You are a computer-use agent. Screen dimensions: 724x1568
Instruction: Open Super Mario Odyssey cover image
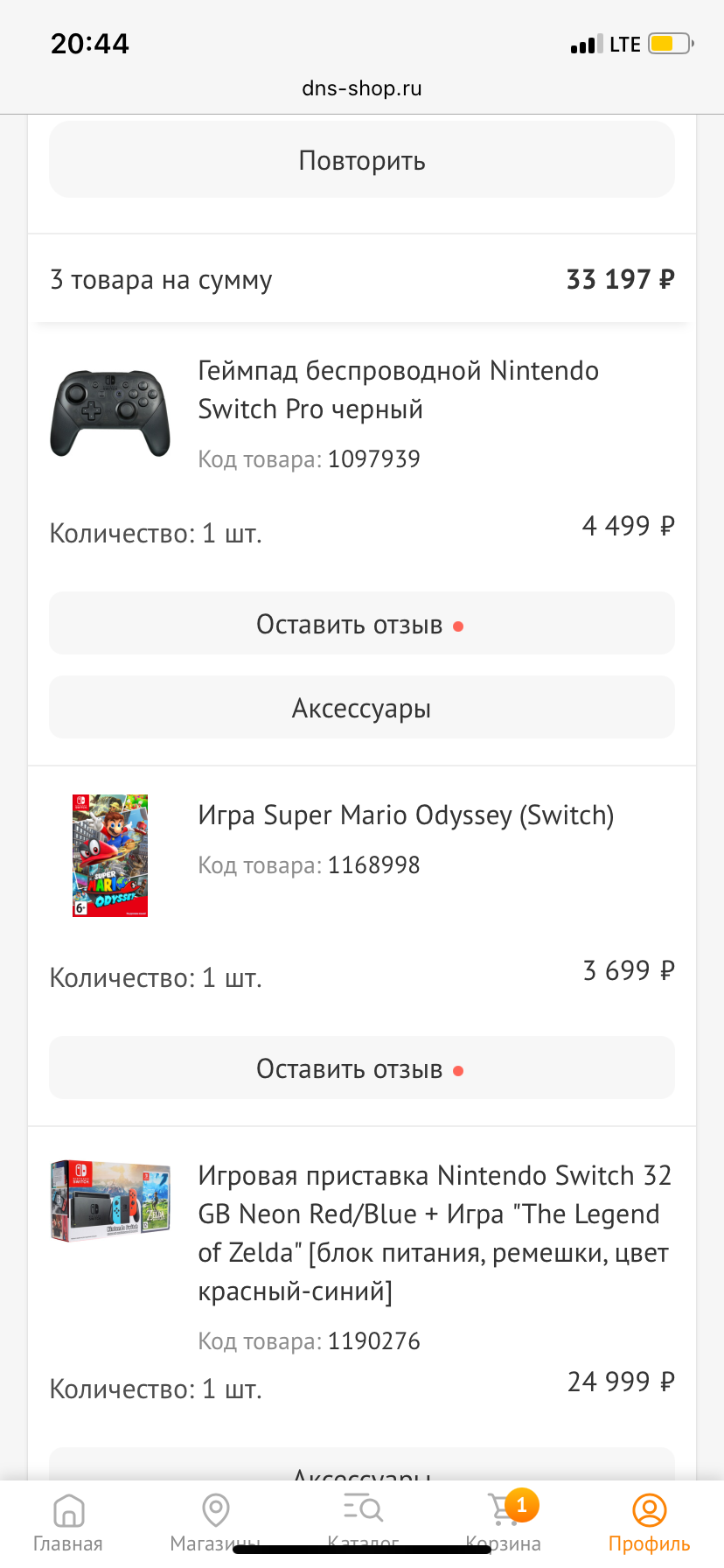coord(110,856)
